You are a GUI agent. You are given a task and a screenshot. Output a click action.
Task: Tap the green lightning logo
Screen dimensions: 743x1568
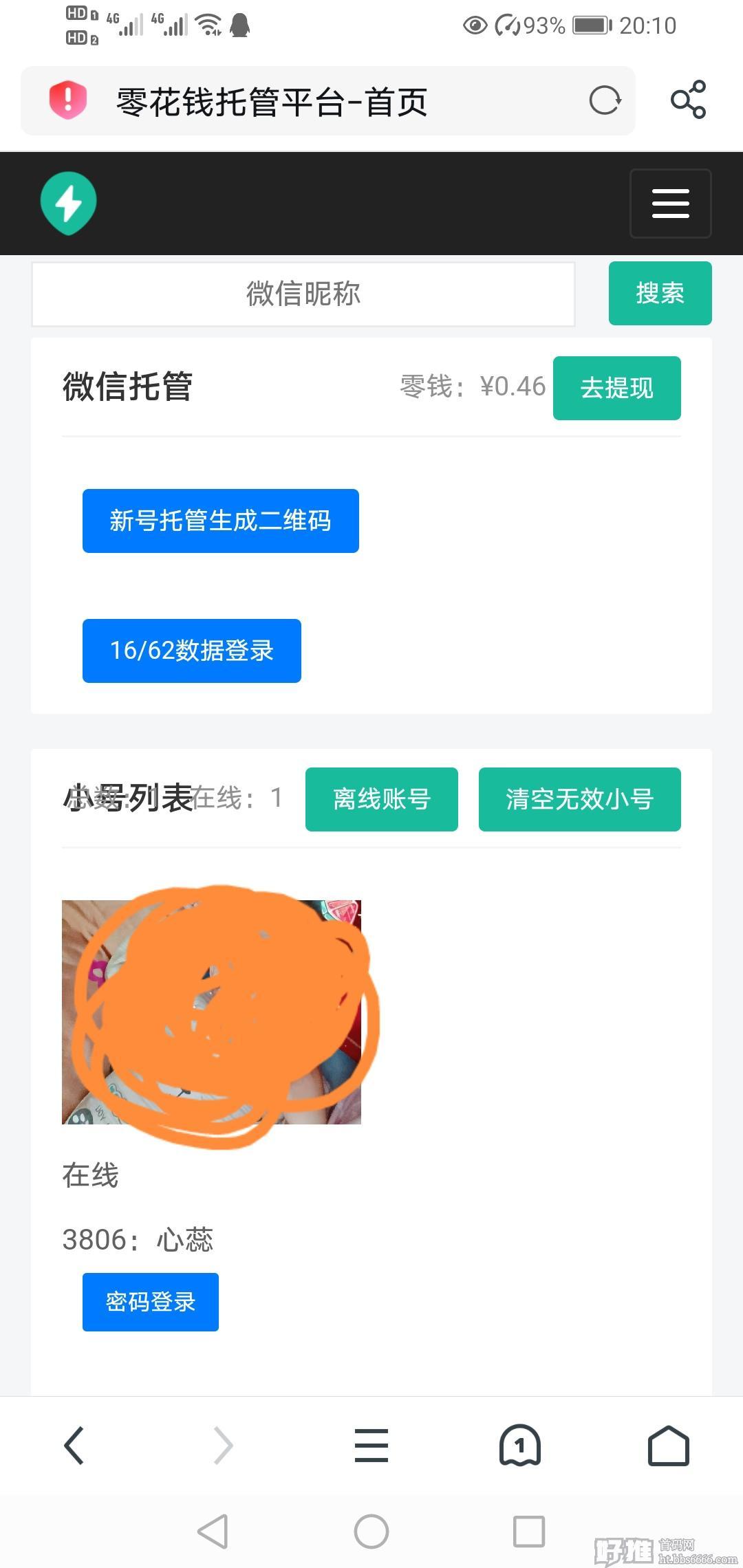[68, 204]
